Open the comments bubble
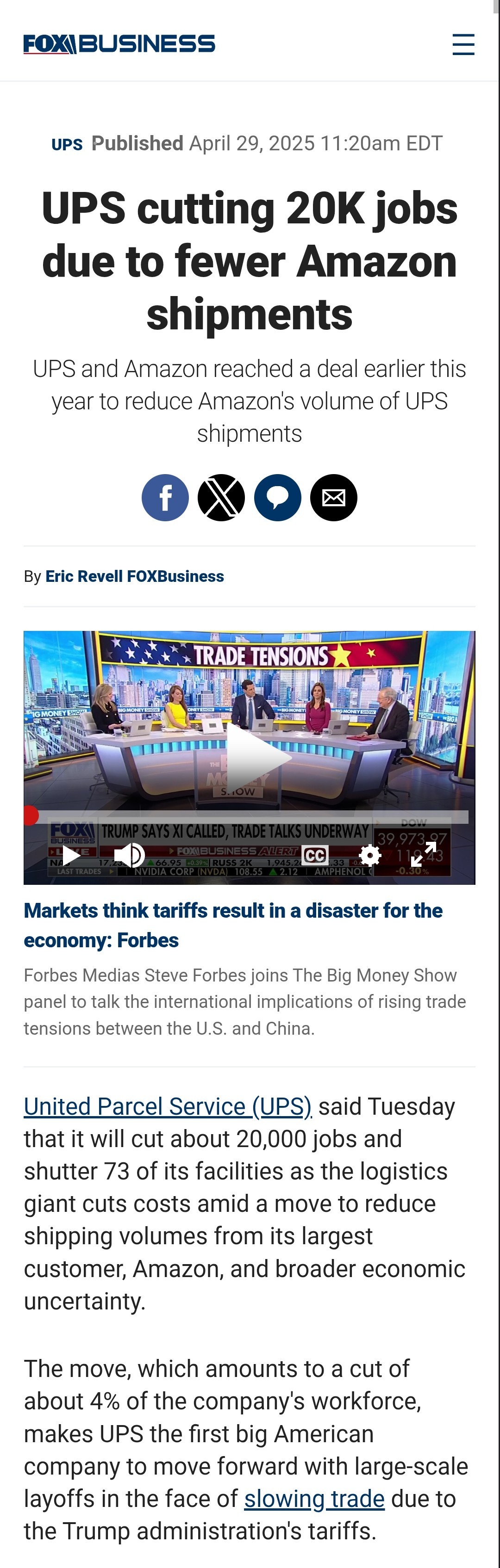 pos(277,497)
